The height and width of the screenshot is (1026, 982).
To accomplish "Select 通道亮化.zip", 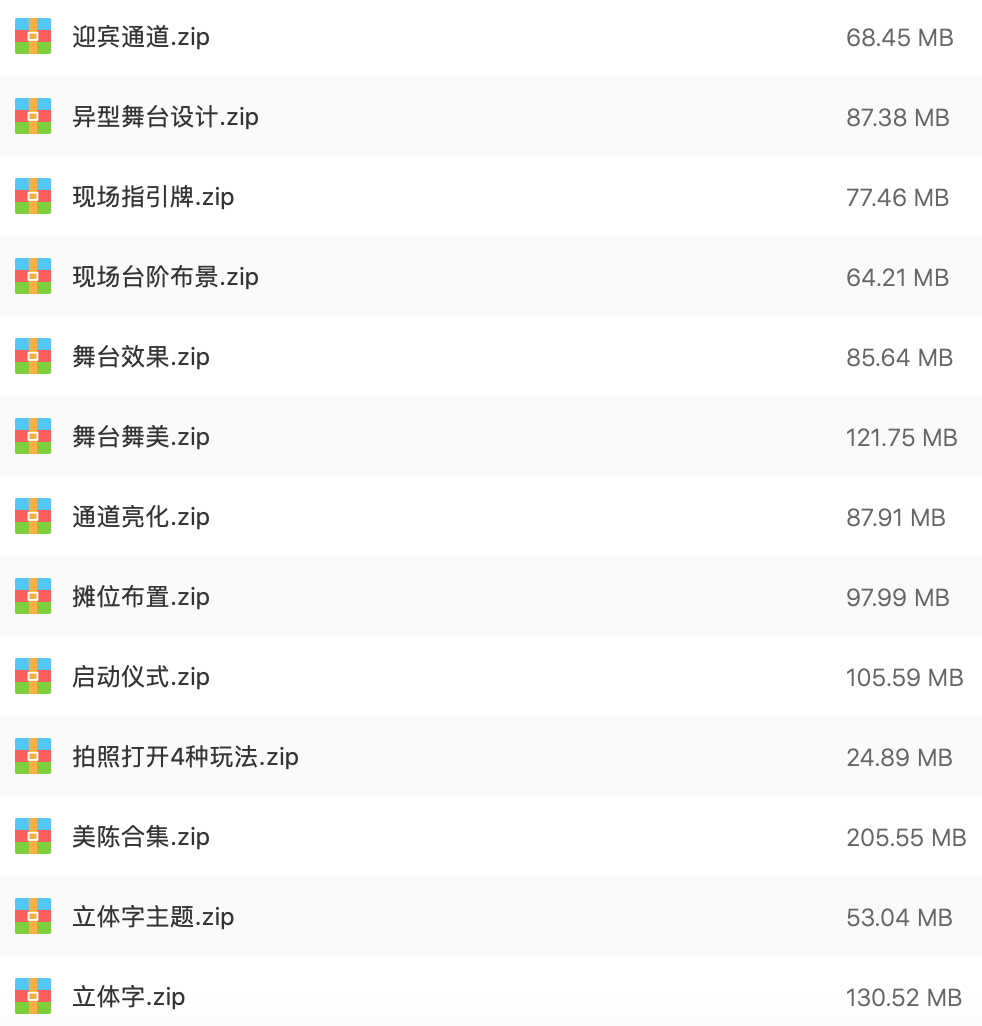I will pyautogui.click(x=491, y=516).
